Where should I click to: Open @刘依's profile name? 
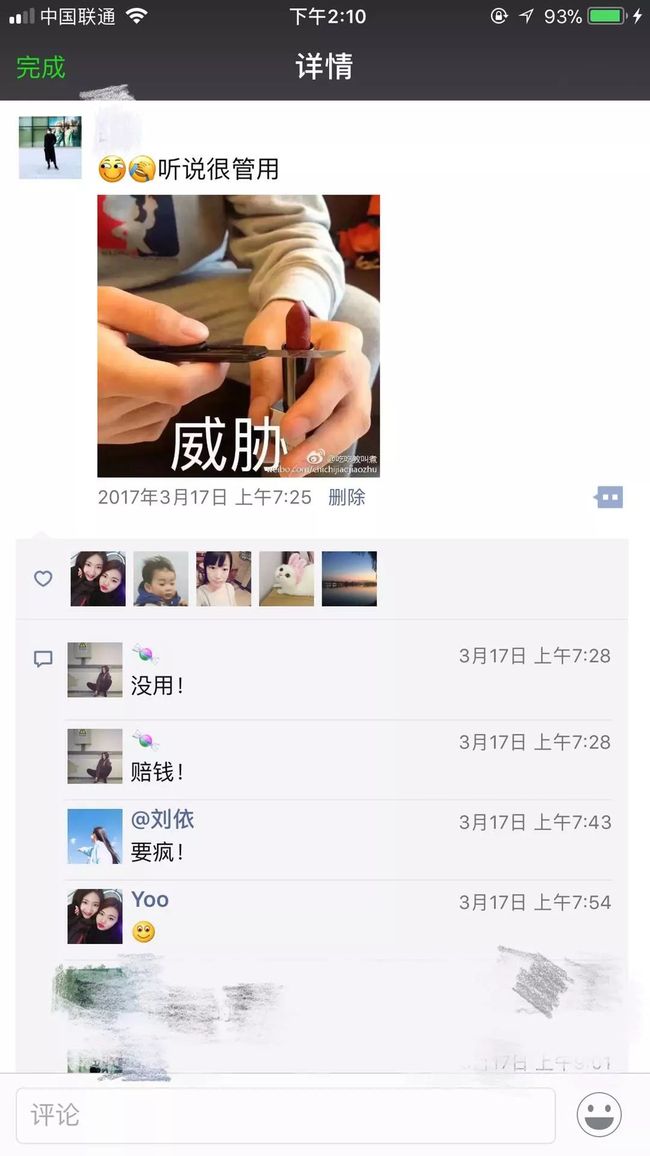[163, 819]
